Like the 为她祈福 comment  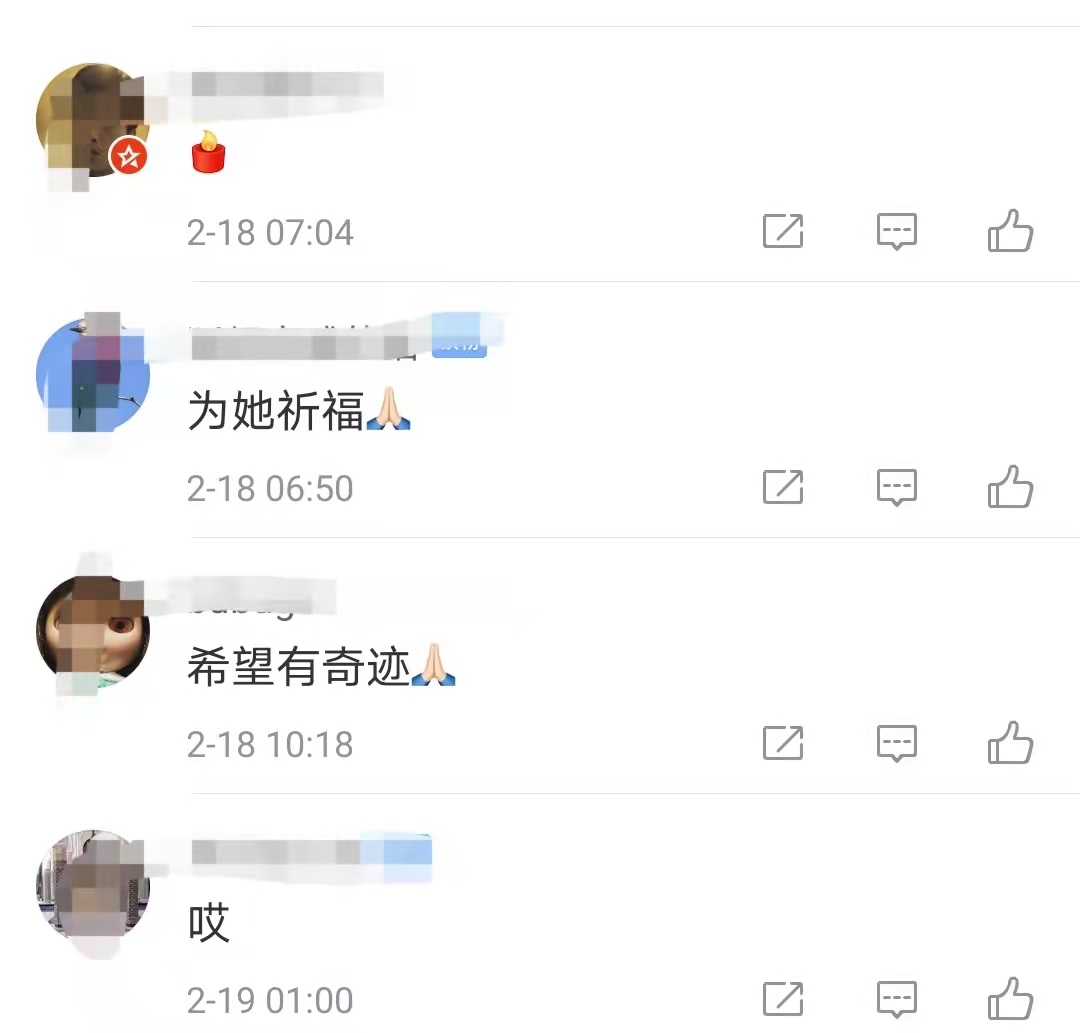pos(1010,488)
